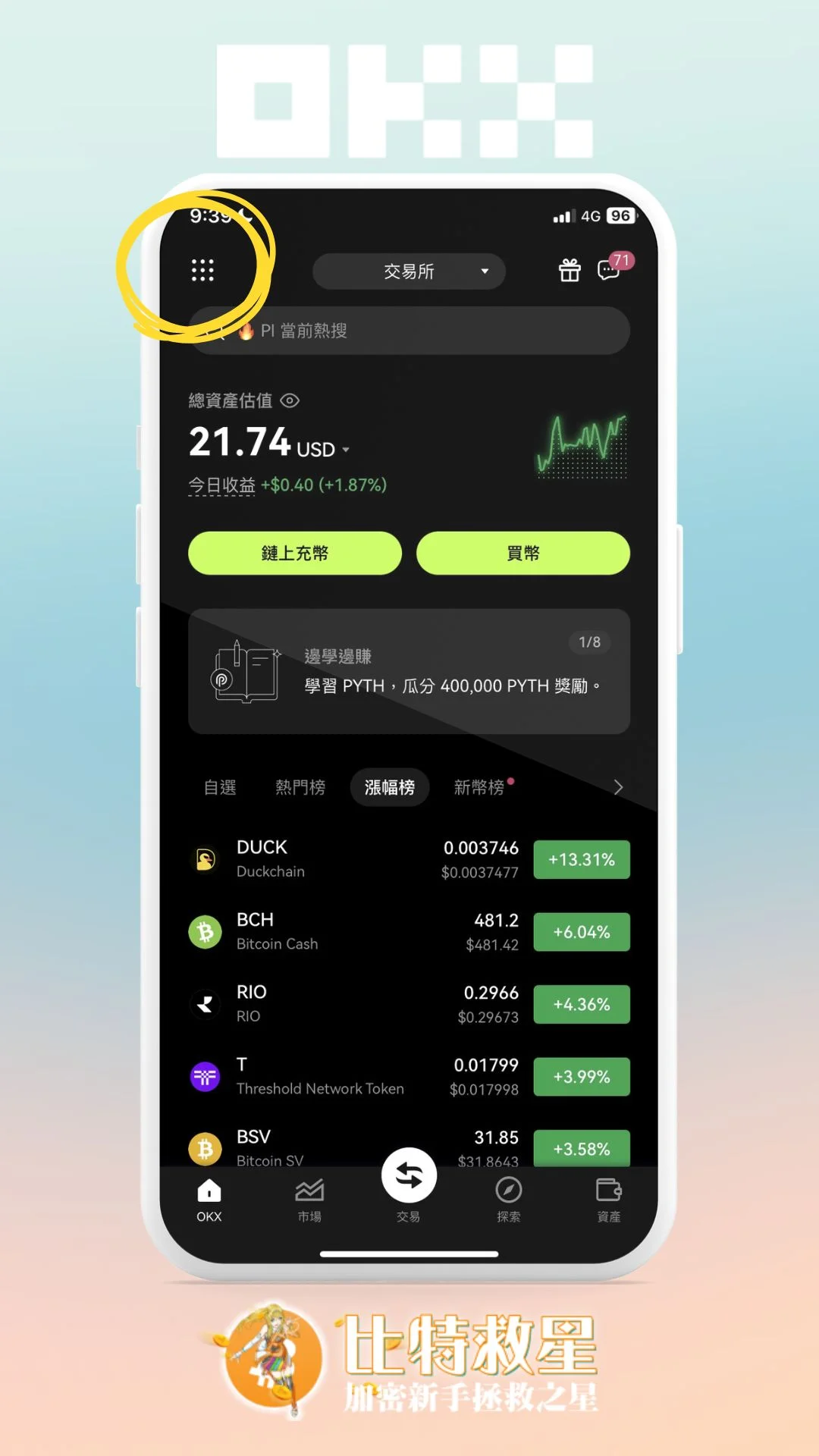819x1456 pixels.
Task: Toggle asset value visibility with eye icon
Action: point(290,401)
